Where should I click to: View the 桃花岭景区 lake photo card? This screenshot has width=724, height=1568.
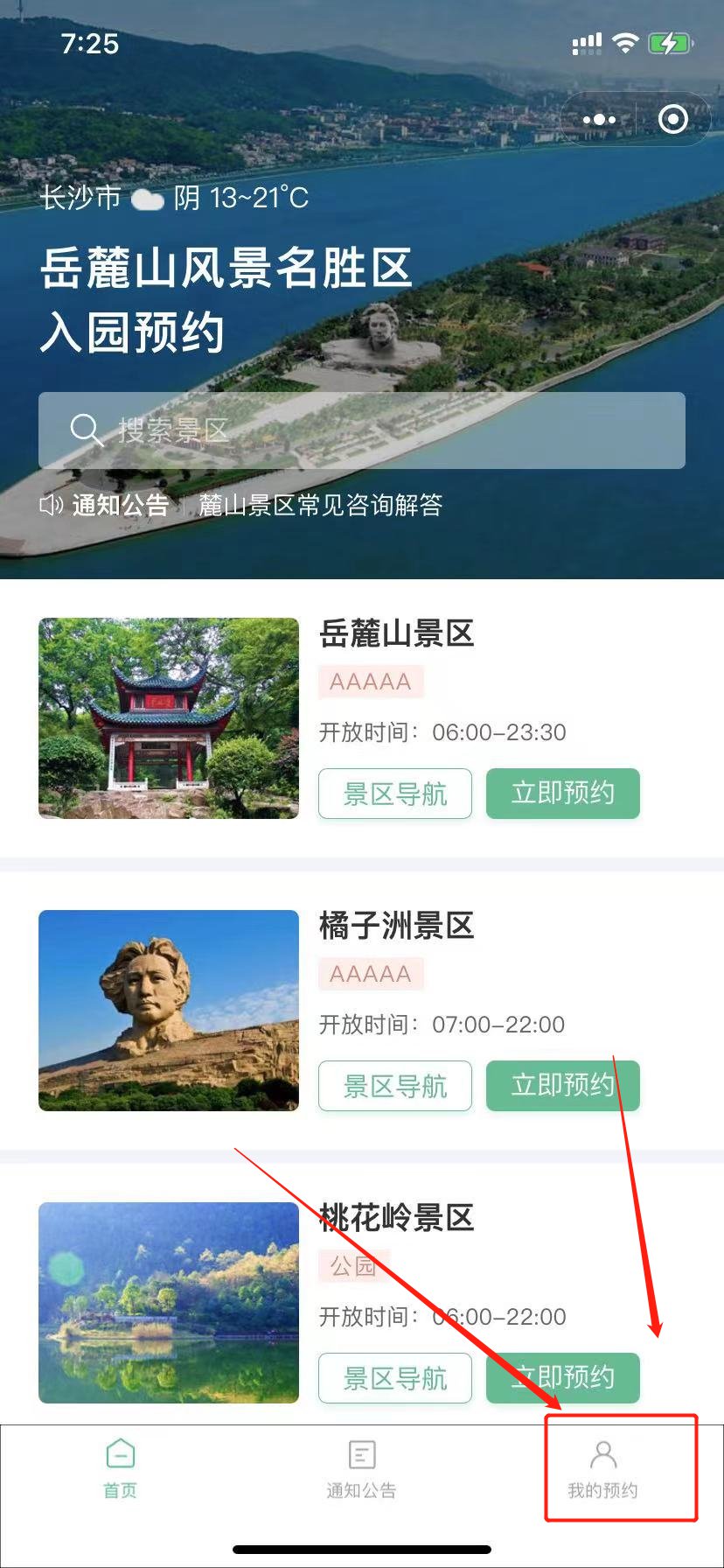coord(169,1303)
